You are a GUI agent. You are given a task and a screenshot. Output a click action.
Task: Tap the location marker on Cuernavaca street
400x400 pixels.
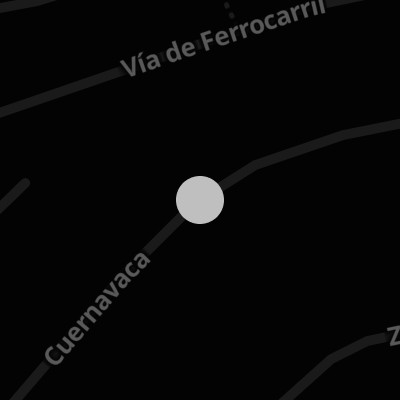point(200,200)
